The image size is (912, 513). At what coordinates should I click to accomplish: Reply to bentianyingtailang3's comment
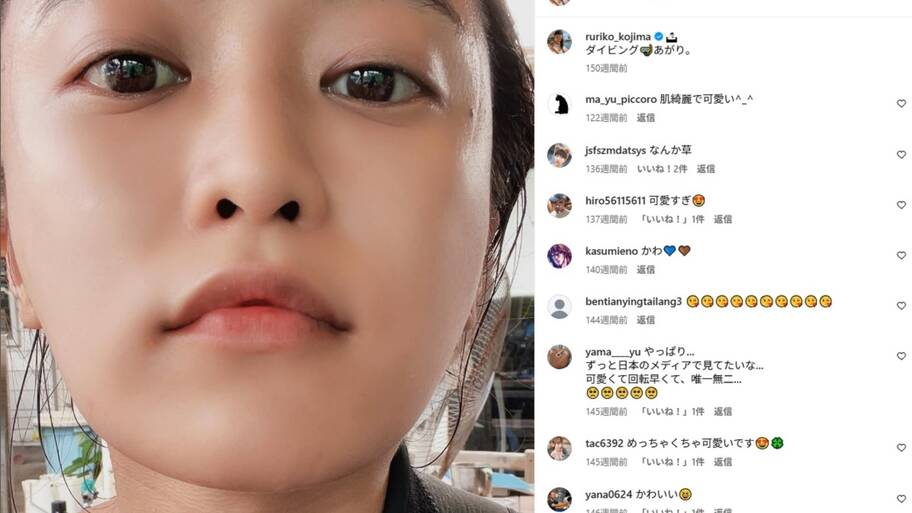coord(646,320)
